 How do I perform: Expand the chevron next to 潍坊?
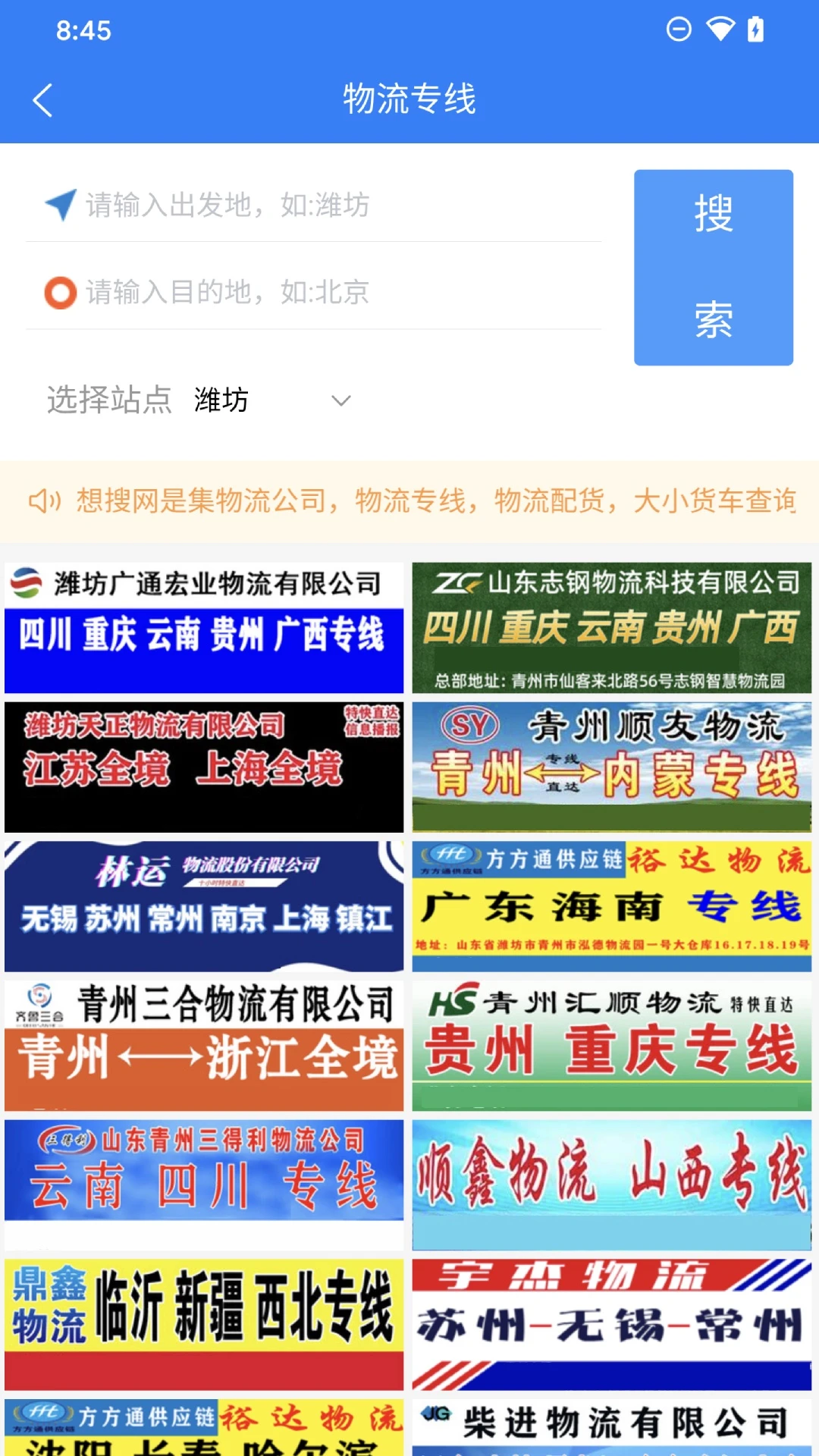click(x=340, y=400)
